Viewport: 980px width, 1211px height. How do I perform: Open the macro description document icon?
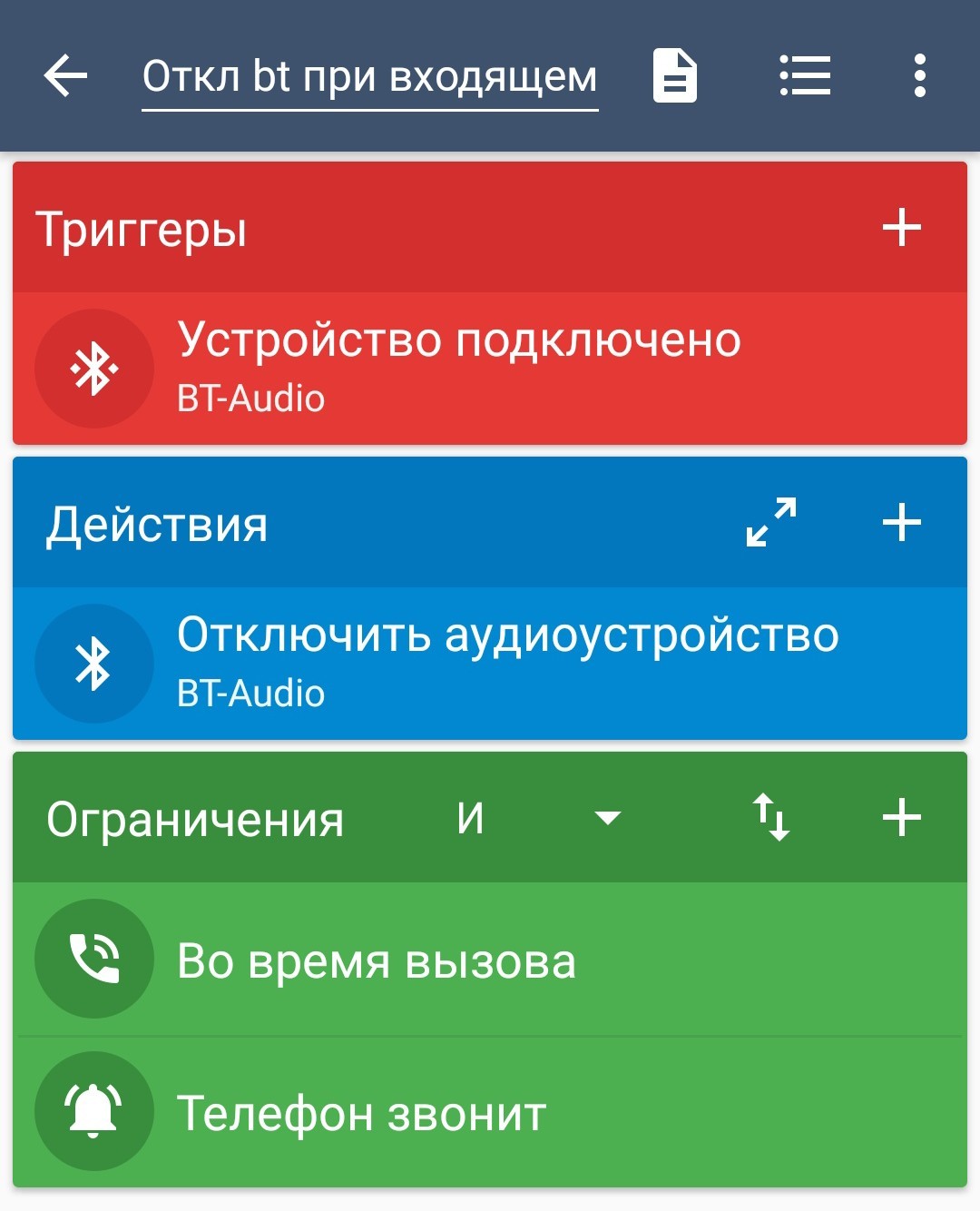[x=675, y=75]
